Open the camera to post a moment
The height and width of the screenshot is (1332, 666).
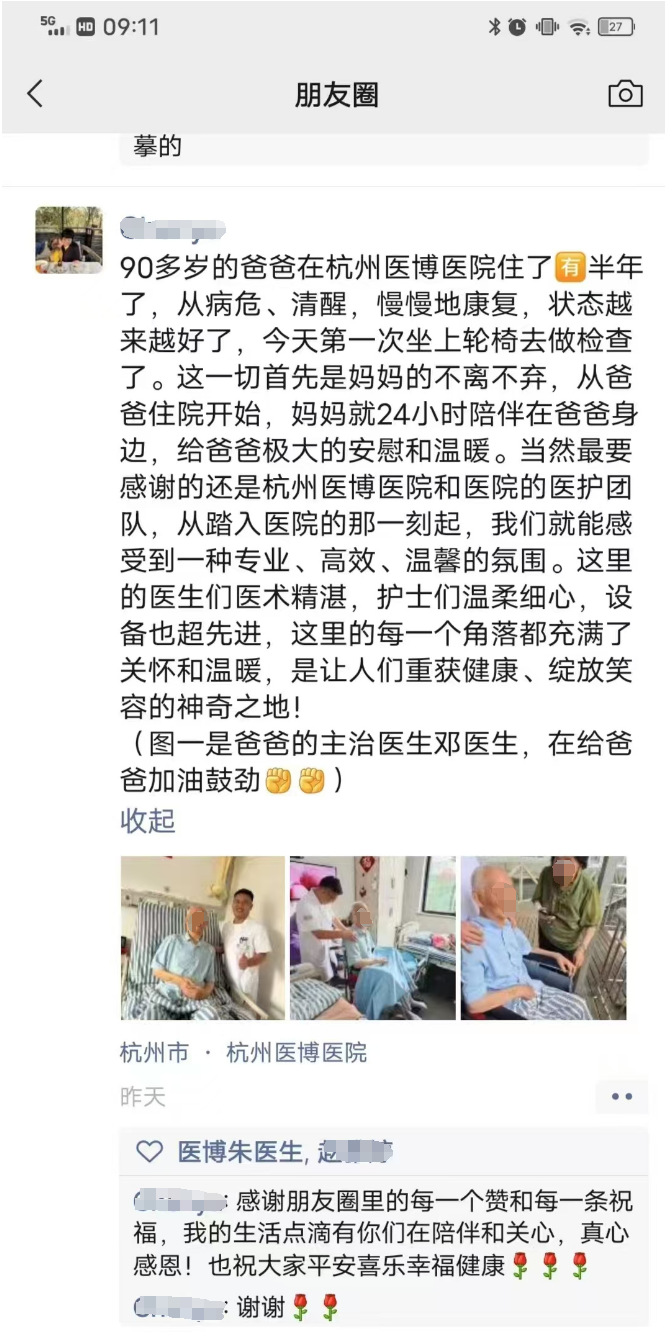[625, 94]
